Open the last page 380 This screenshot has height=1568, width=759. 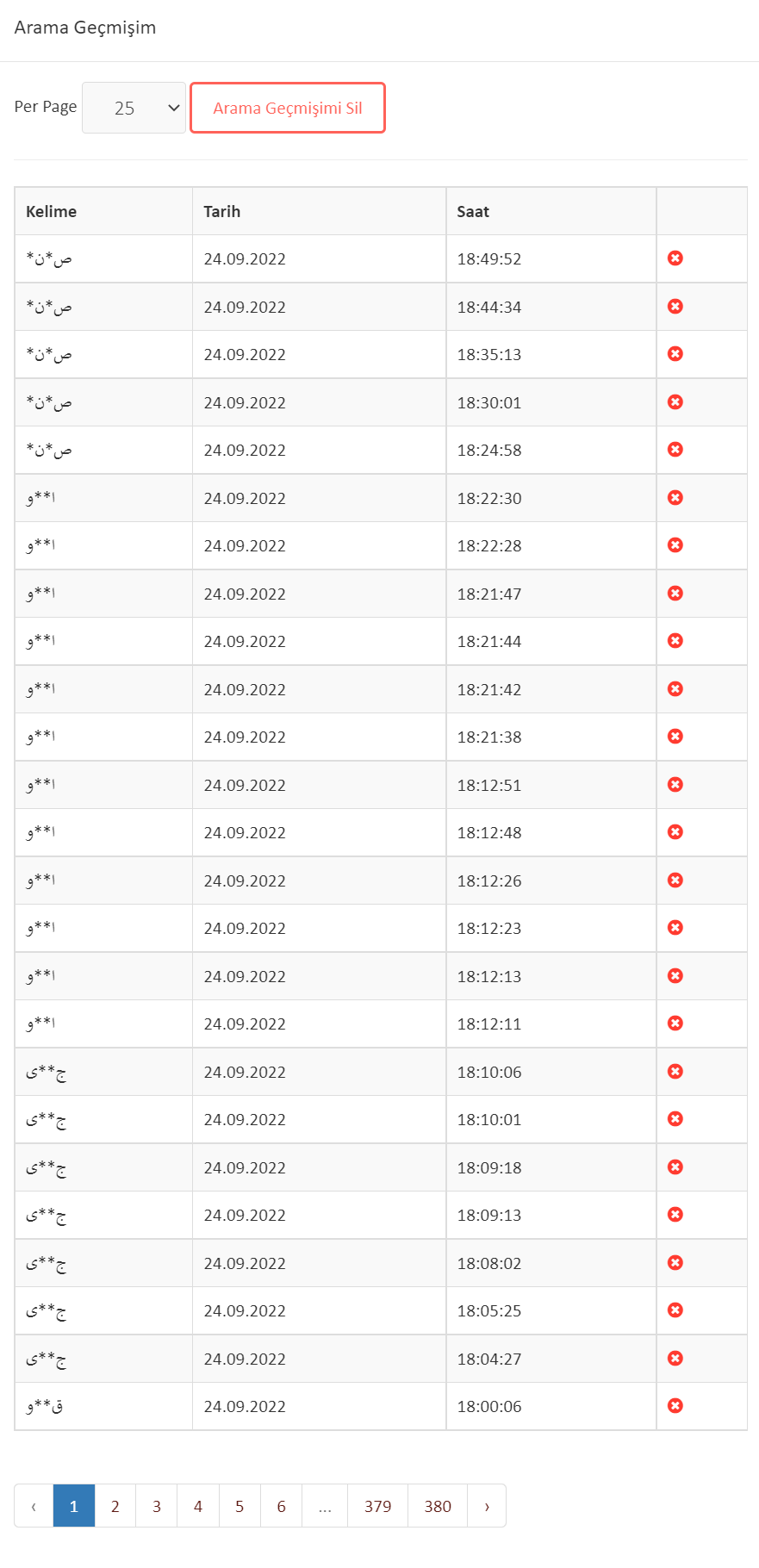[x=438, y=1506]
